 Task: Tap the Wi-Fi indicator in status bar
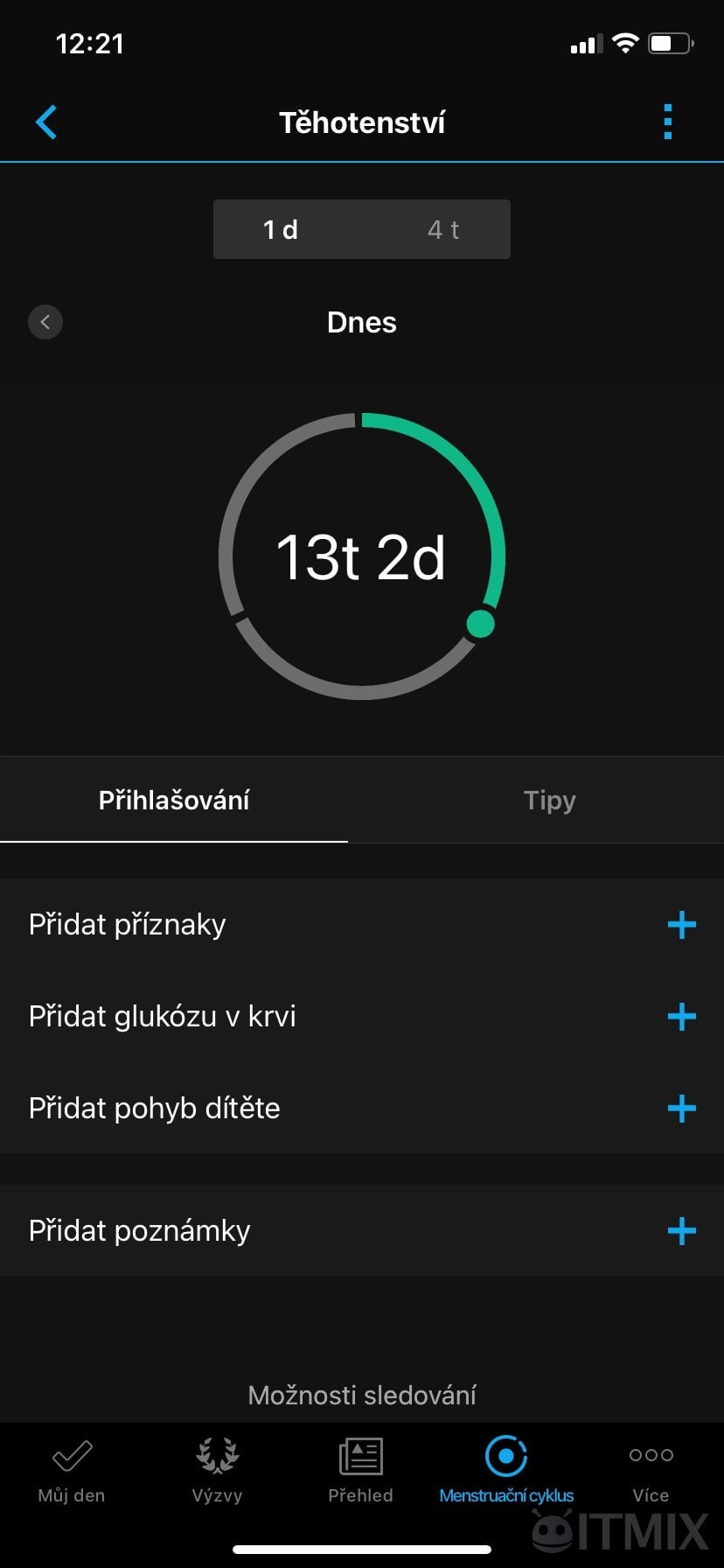(x=625, y=43)
